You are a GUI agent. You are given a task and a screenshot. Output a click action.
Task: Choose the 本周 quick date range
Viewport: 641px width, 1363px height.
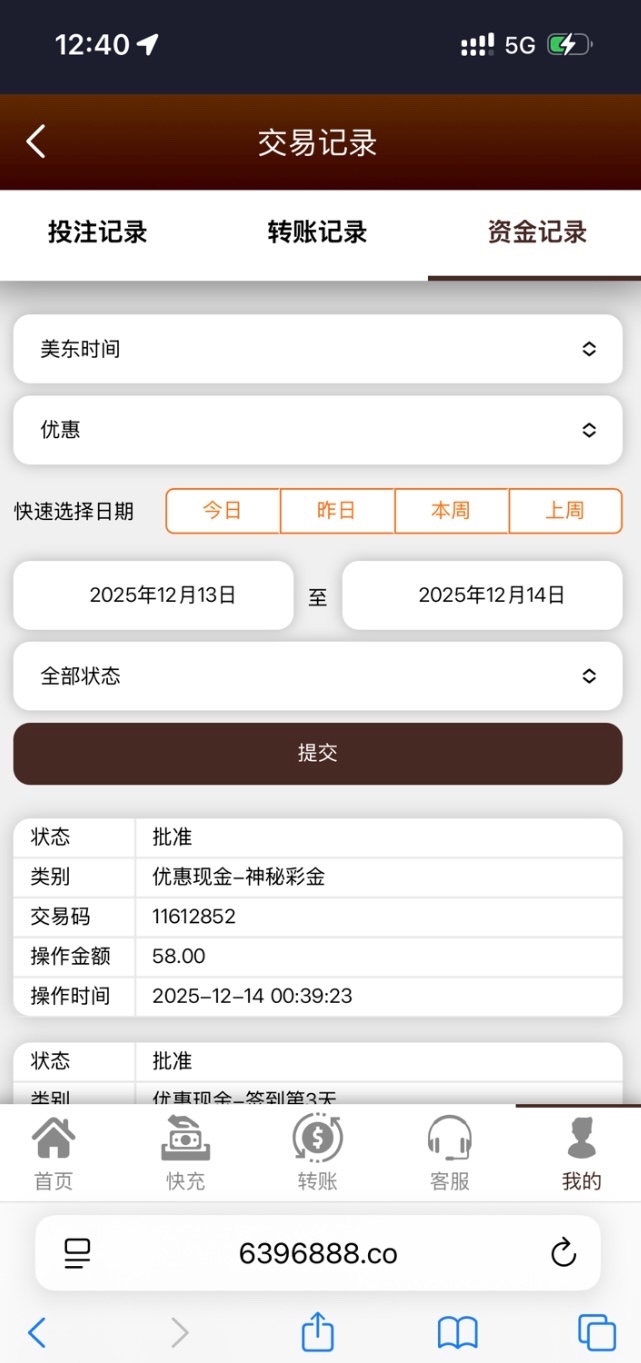[450, 510]
